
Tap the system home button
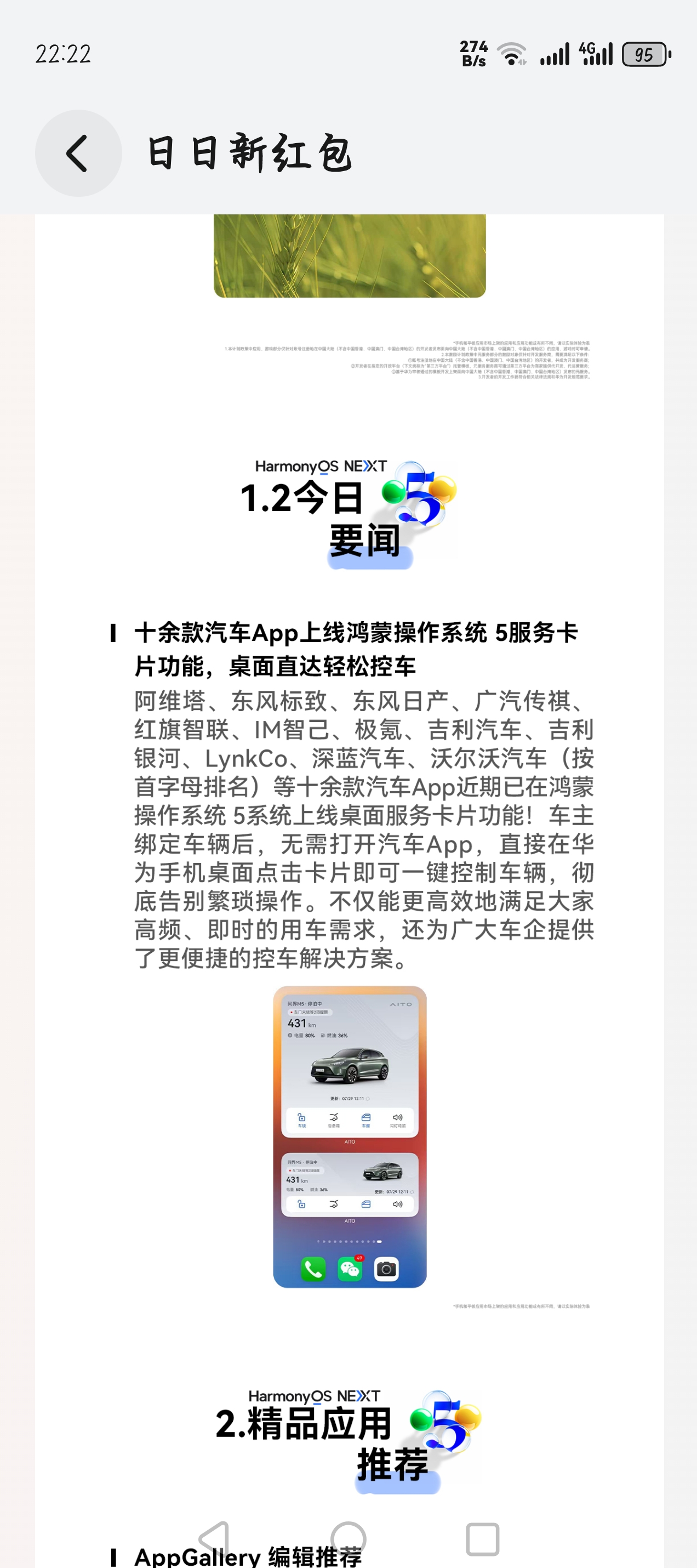[x=348, y=1538]
